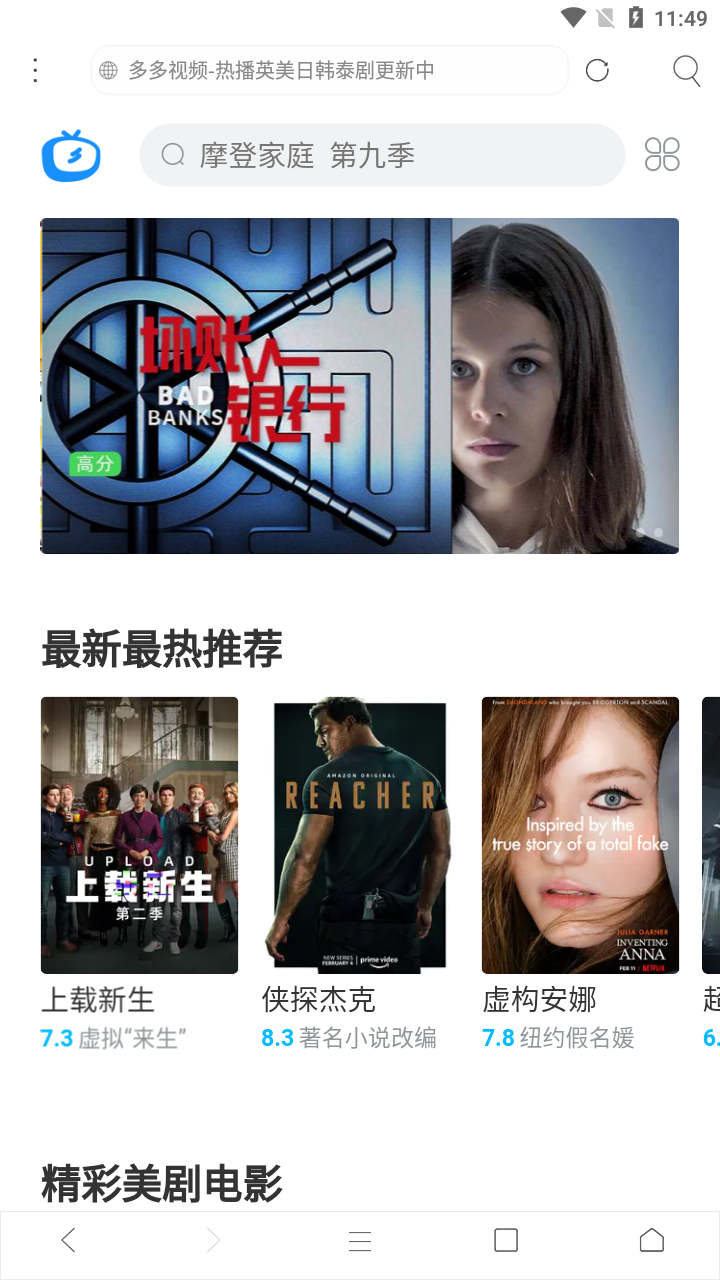
Task: Open the 坏账银行 Bad Banks banner
Action: coord(359,385)
